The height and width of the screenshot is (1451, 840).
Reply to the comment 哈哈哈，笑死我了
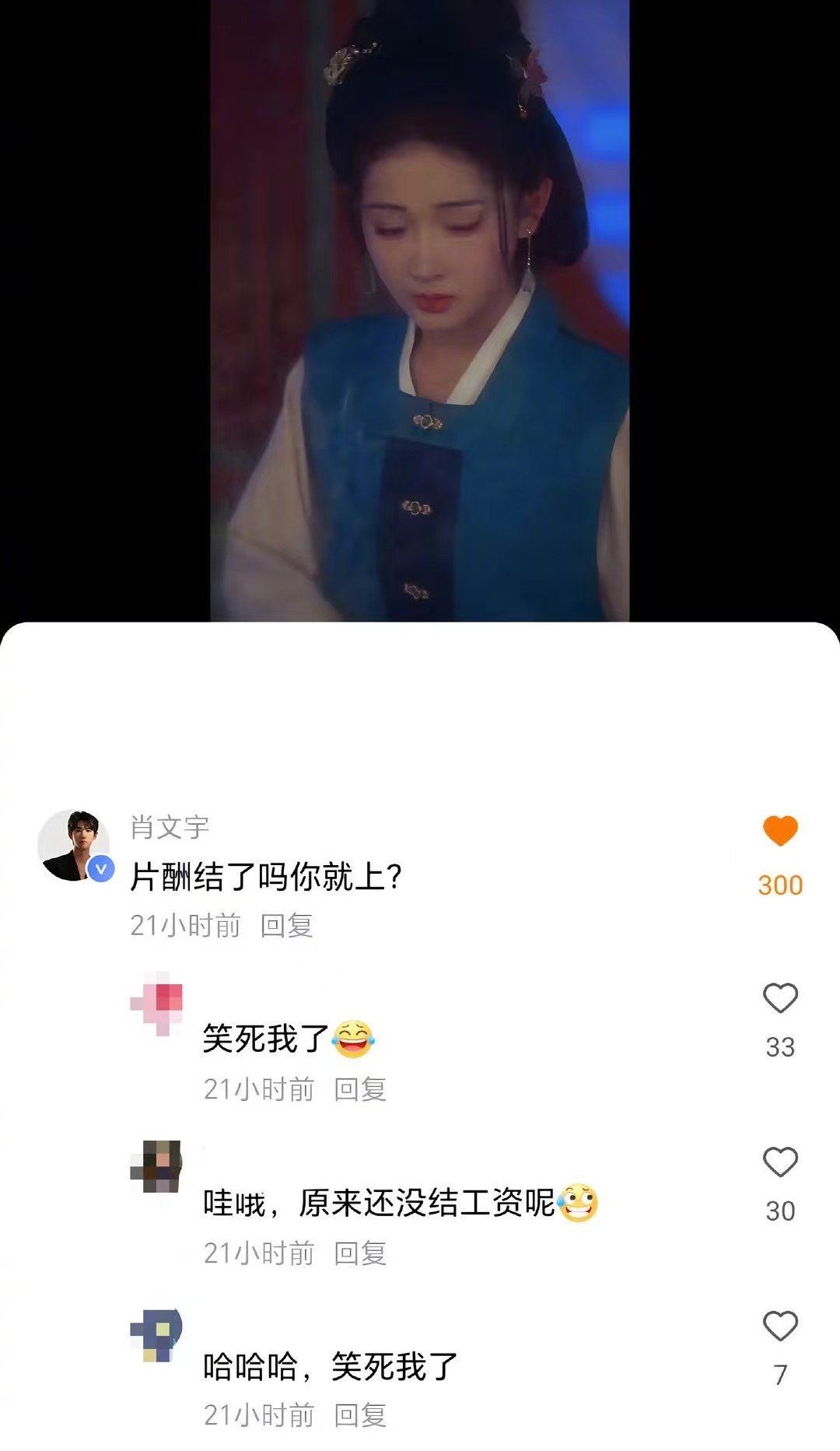pyautogui.click(x=360, y=1415)
